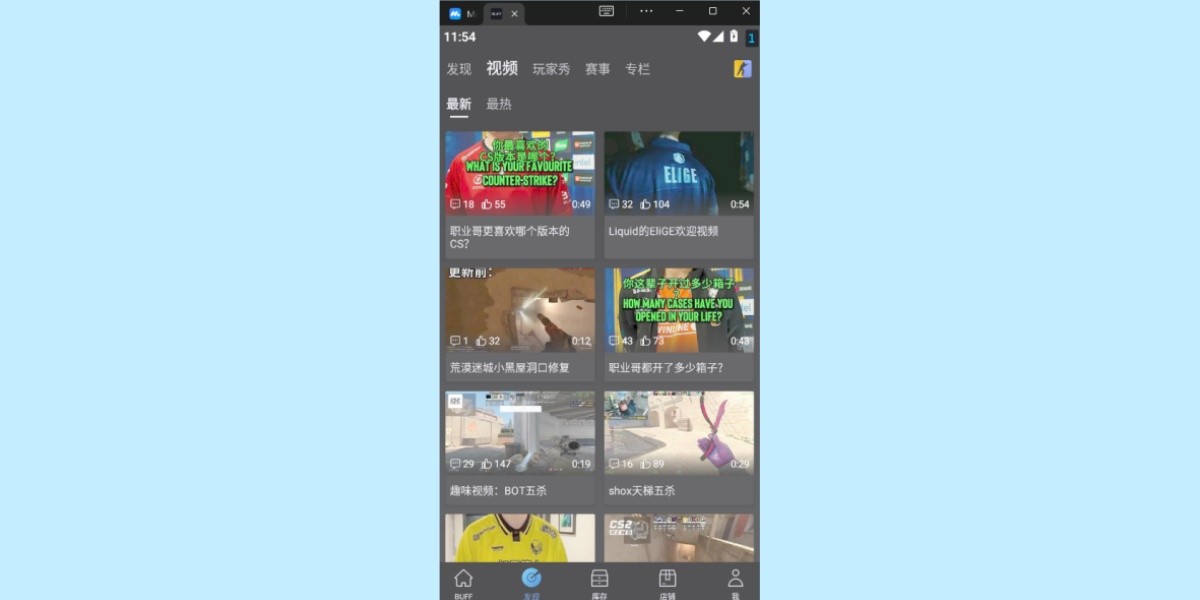Open the 玩家秀 tab
This screenshot has height=600, width=1200.
551,69
